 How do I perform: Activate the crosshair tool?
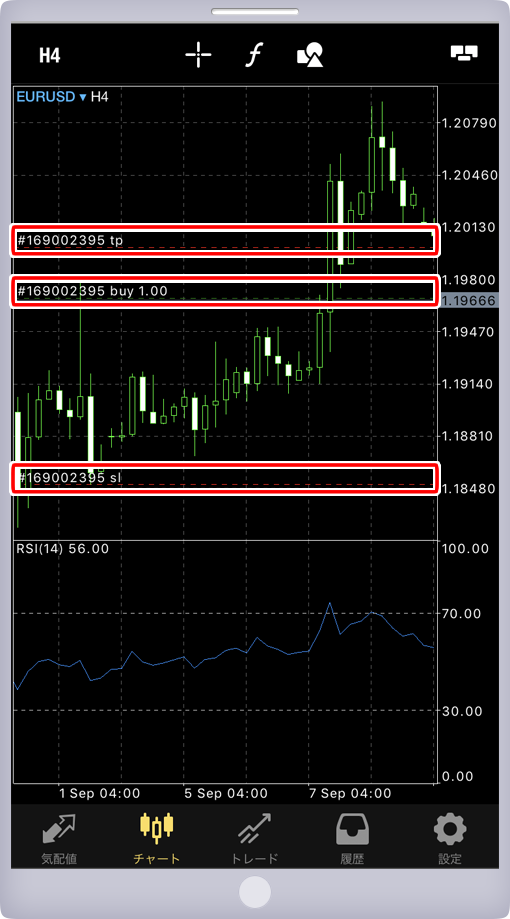(198, 55)
